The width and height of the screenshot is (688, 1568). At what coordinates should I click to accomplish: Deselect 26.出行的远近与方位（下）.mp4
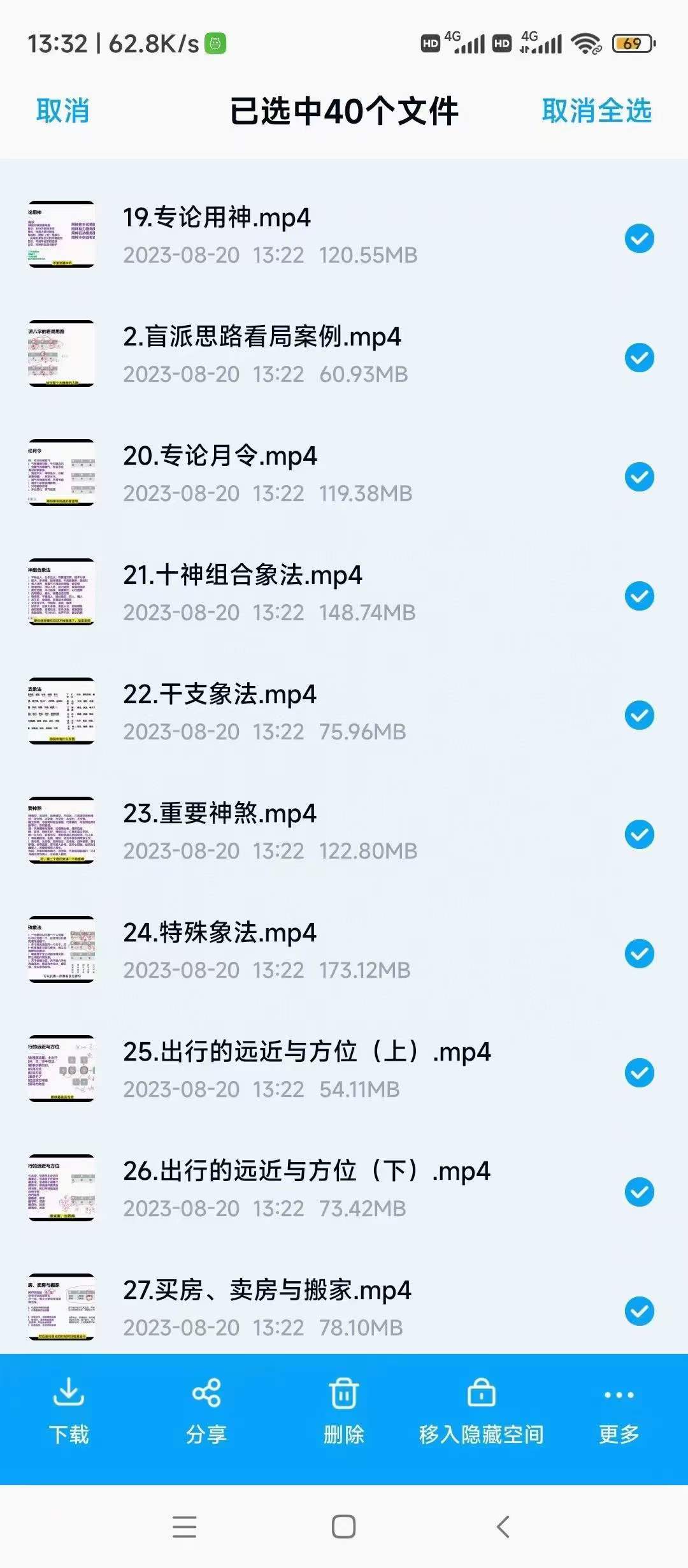point(638,1192)
